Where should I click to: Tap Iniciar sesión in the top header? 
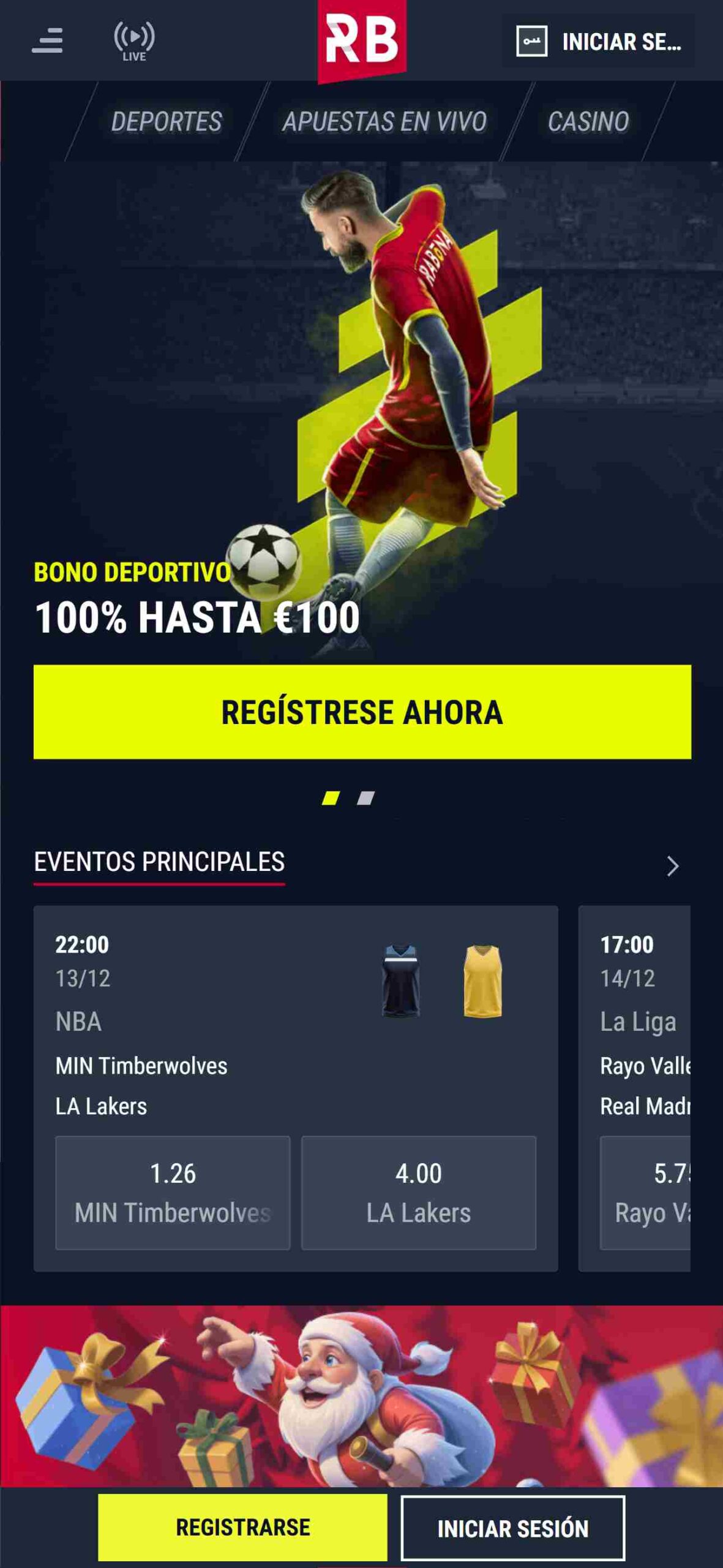tap(598, 42)
